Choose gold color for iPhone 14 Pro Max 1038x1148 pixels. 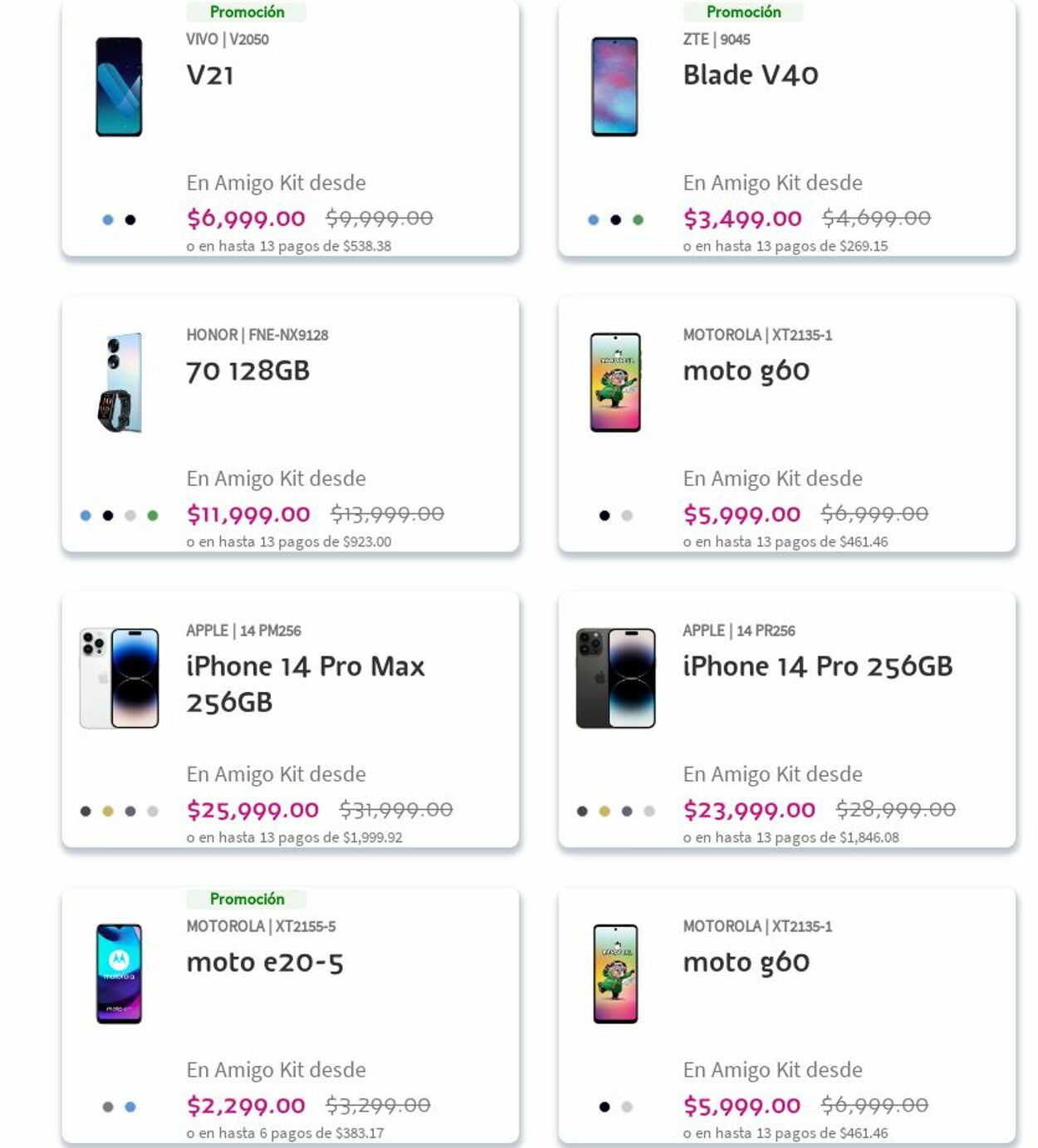coord(108,812)
